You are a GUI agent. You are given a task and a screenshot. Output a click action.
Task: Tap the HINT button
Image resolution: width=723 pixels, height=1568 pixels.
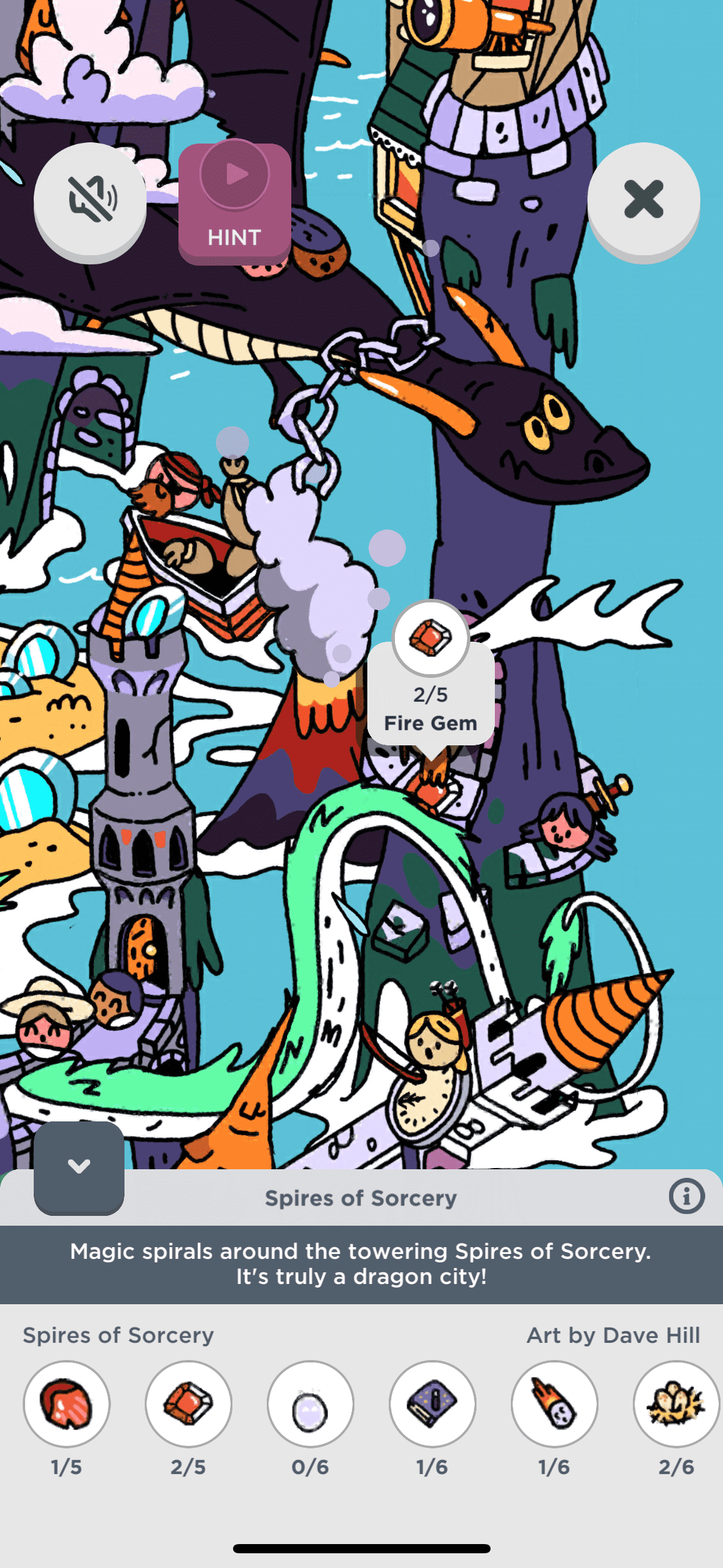pos(234,202)
